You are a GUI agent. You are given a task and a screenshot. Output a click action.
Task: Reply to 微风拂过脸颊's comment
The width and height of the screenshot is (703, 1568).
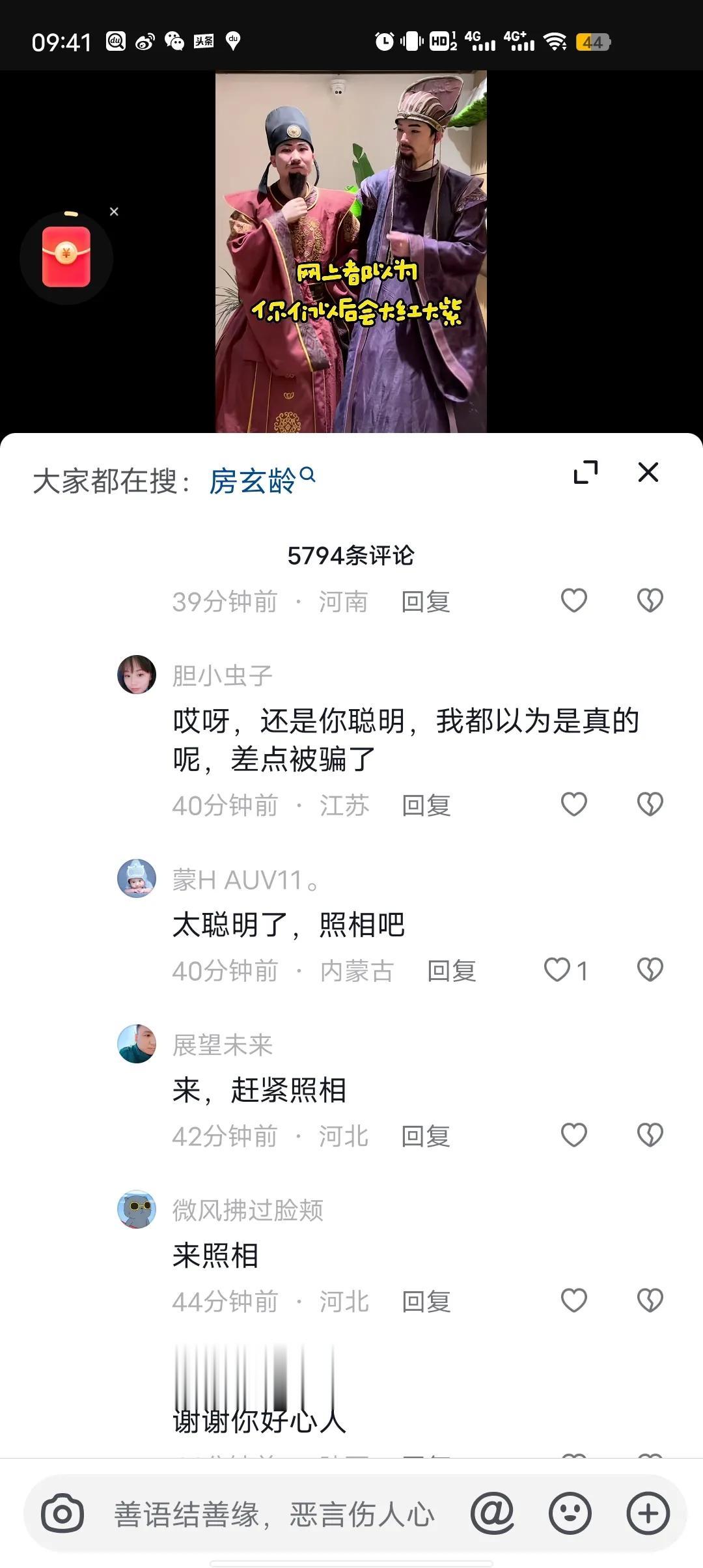tap(426, 1302)
